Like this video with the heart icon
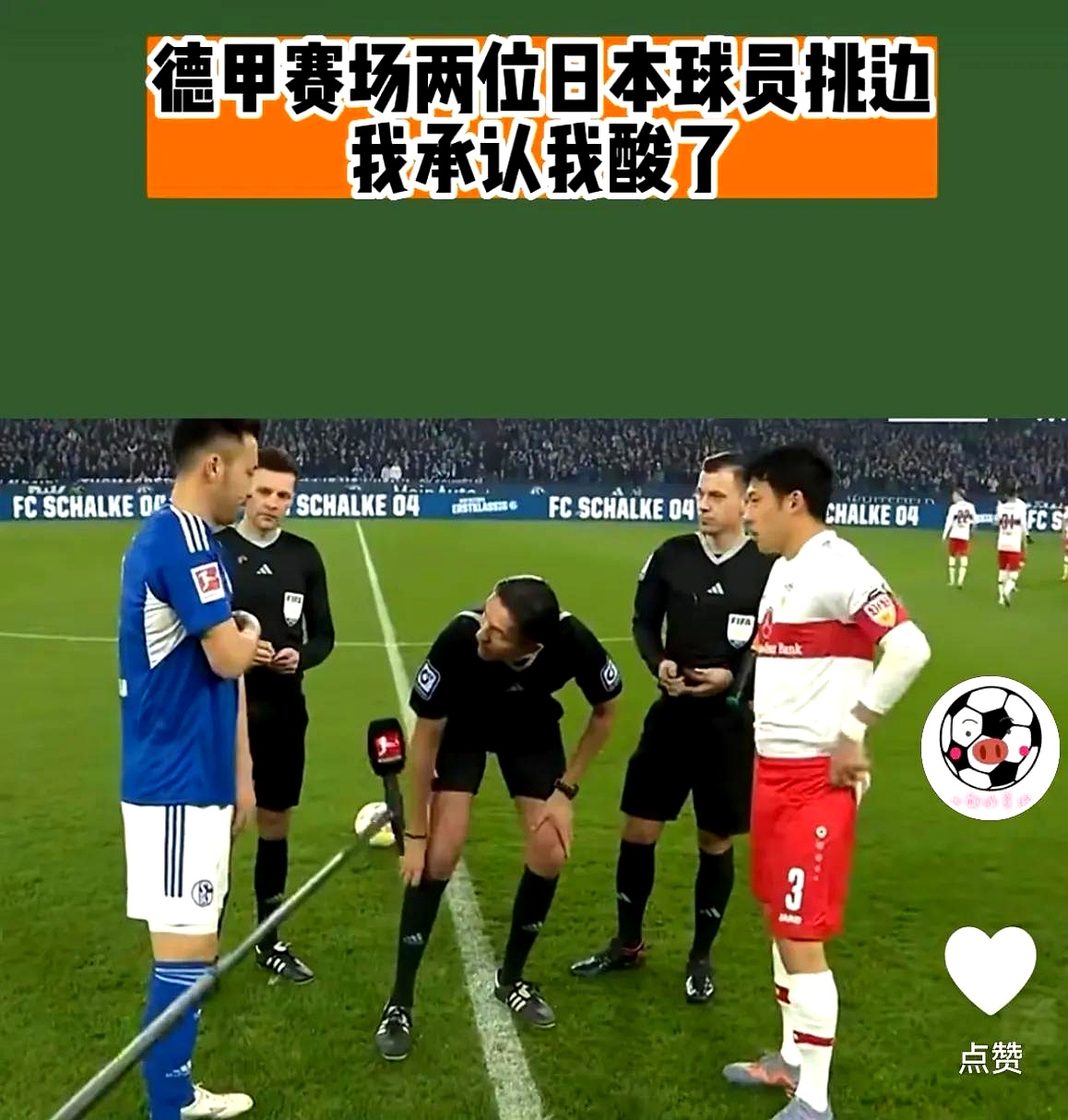 991,971
